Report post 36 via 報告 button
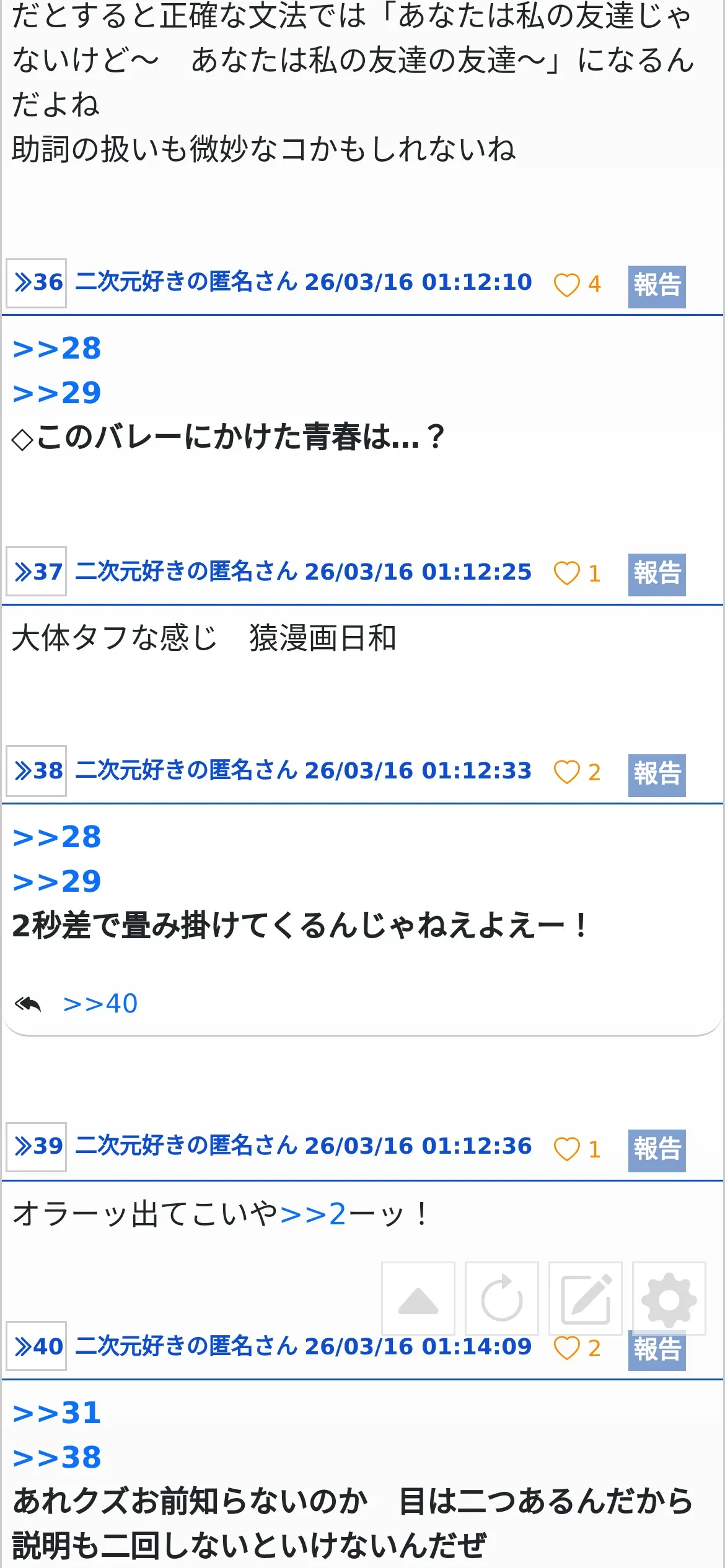Viewport: 725px width, 1568px height. coord(657,286)
